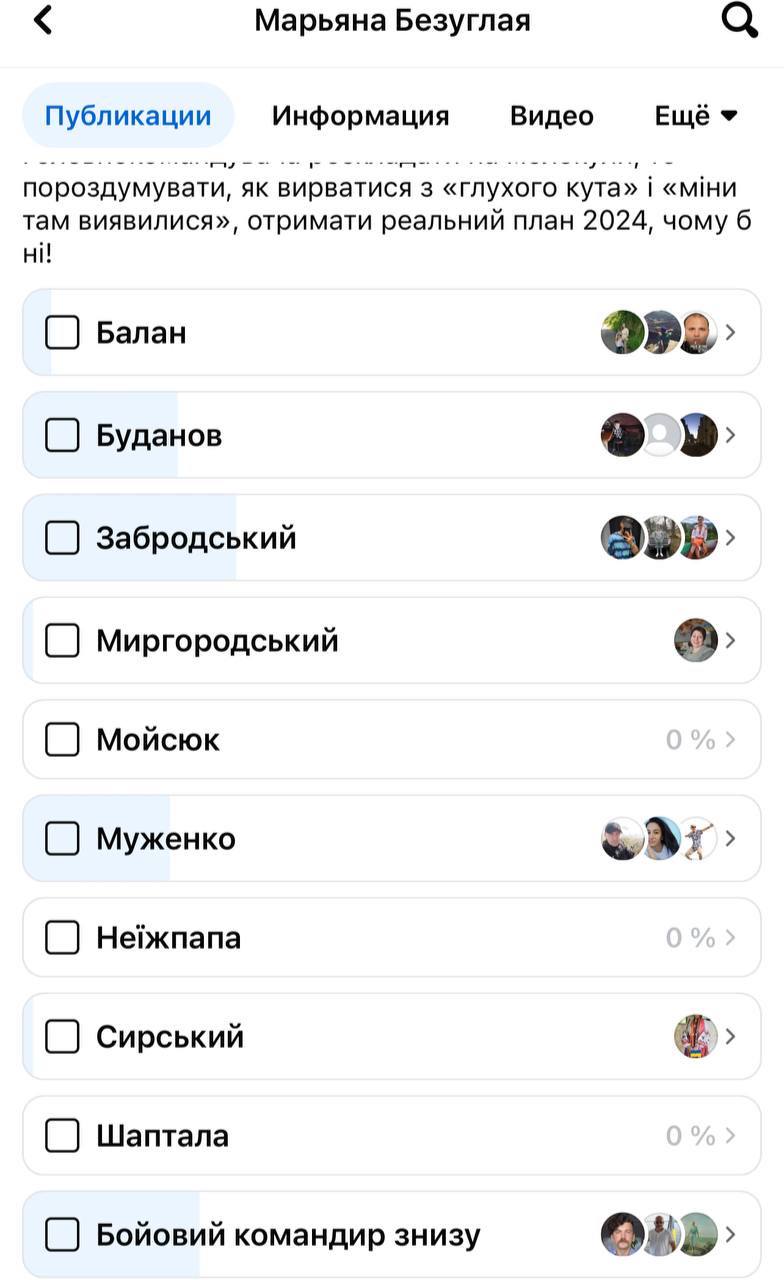Viewport: 784px width, 1280px height.
Task: Open the Видео tab
Action: click(551, 115)
